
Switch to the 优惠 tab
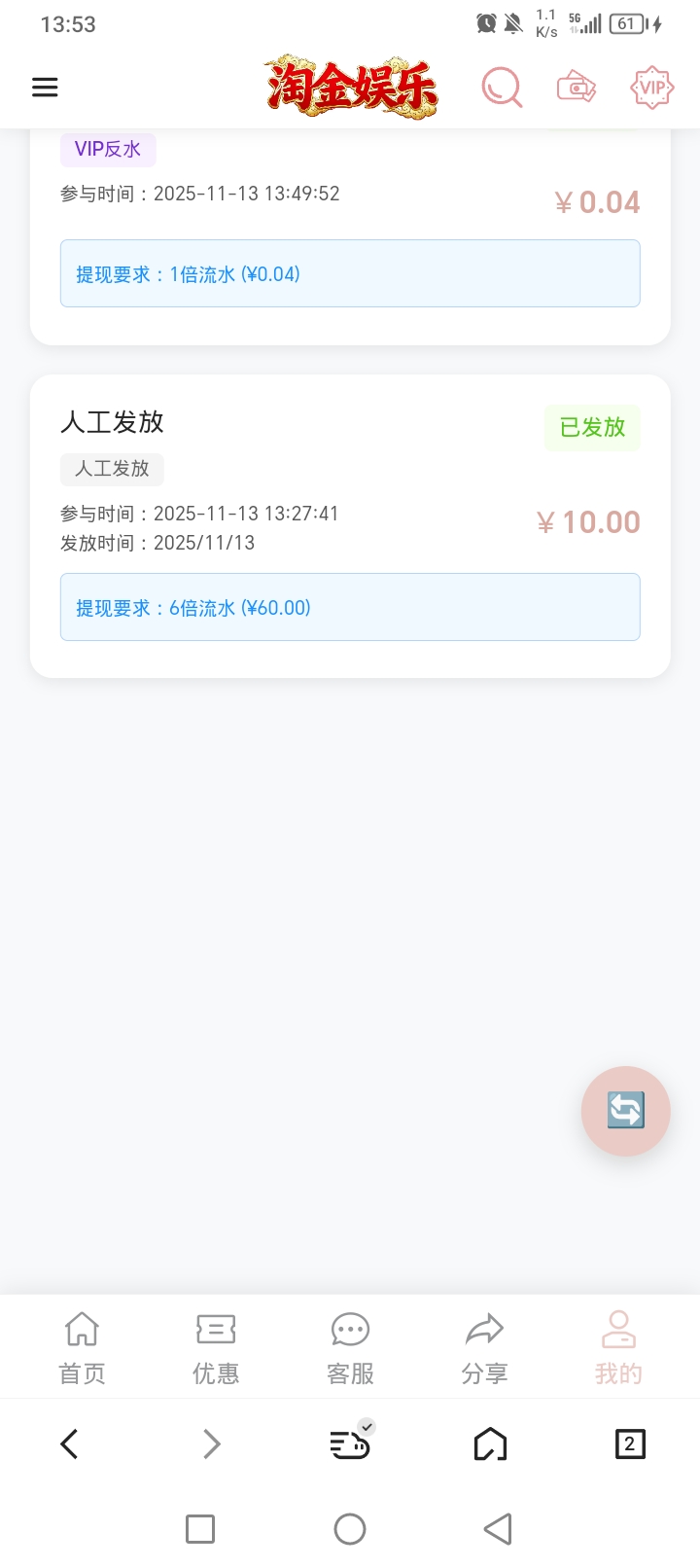216,1347
